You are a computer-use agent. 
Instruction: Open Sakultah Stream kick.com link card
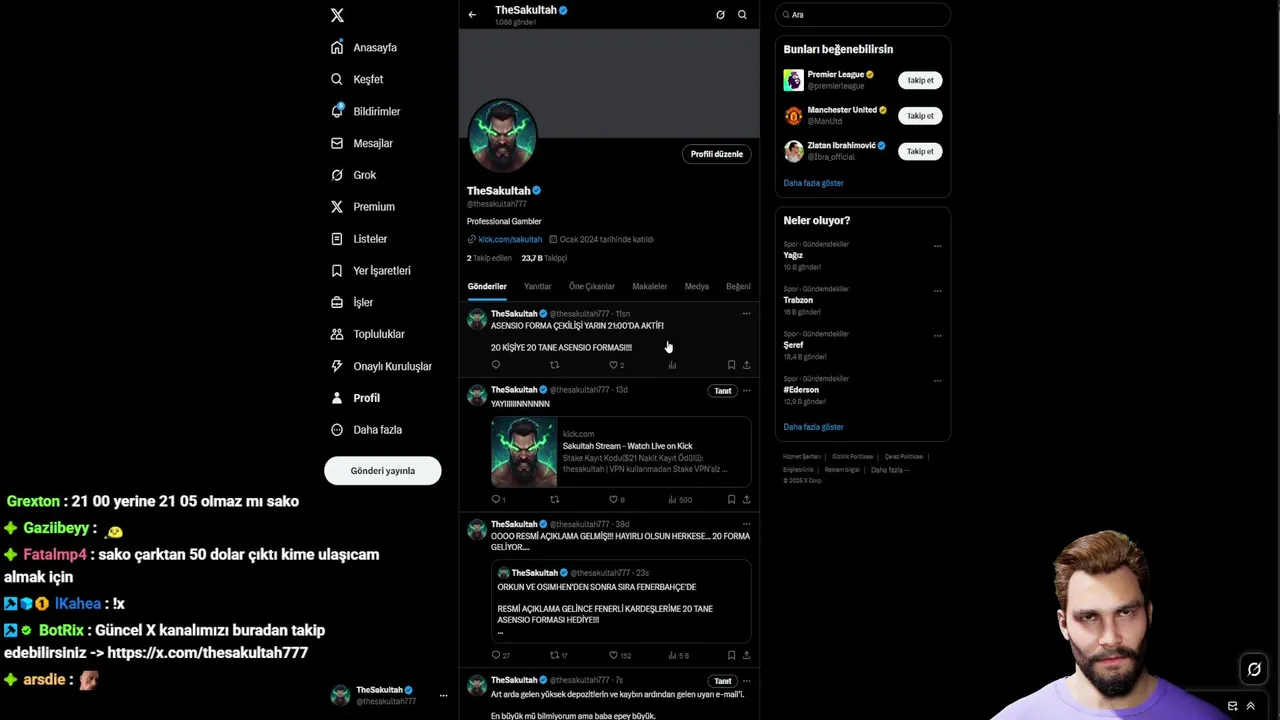coord(620,452)
